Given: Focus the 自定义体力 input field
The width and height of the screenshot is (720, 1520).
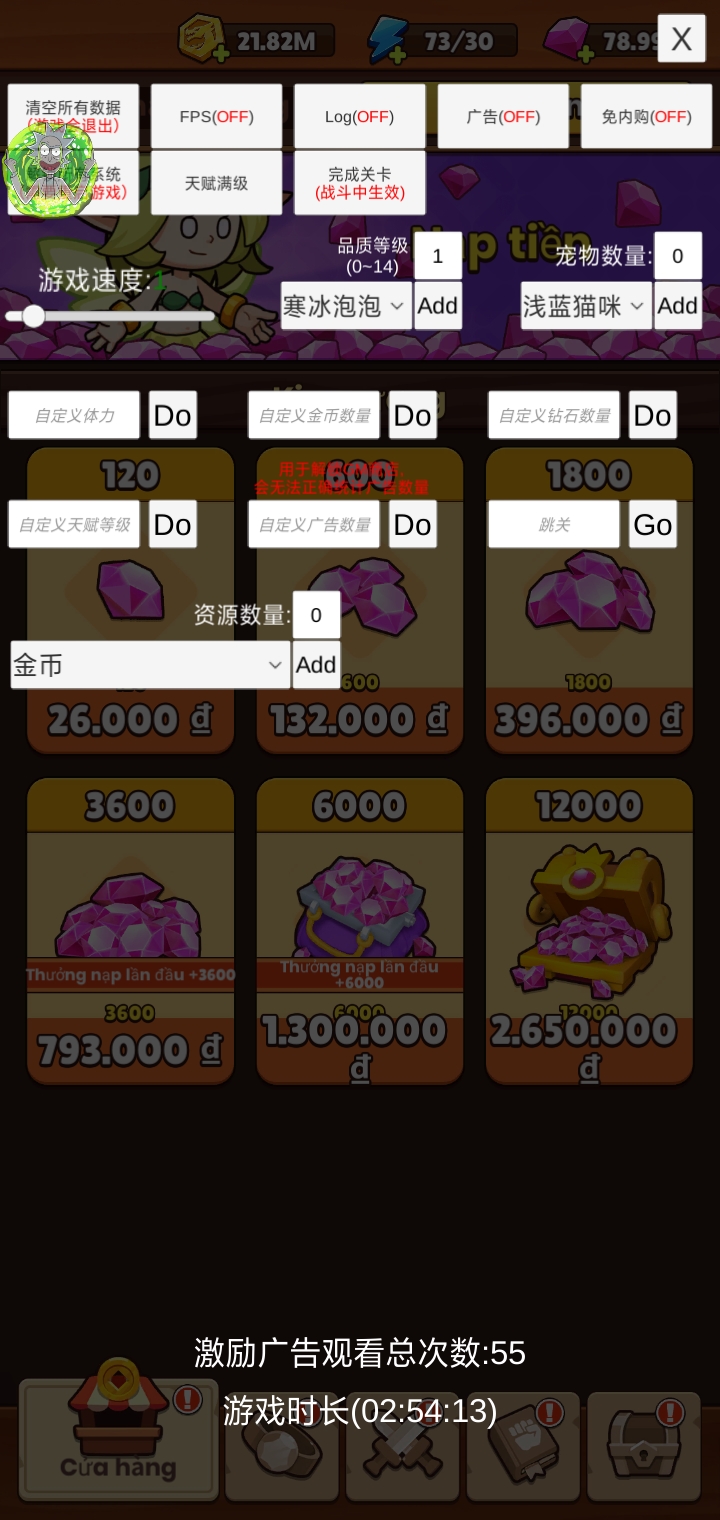Looking at the screenshot, I should (74, 415).
